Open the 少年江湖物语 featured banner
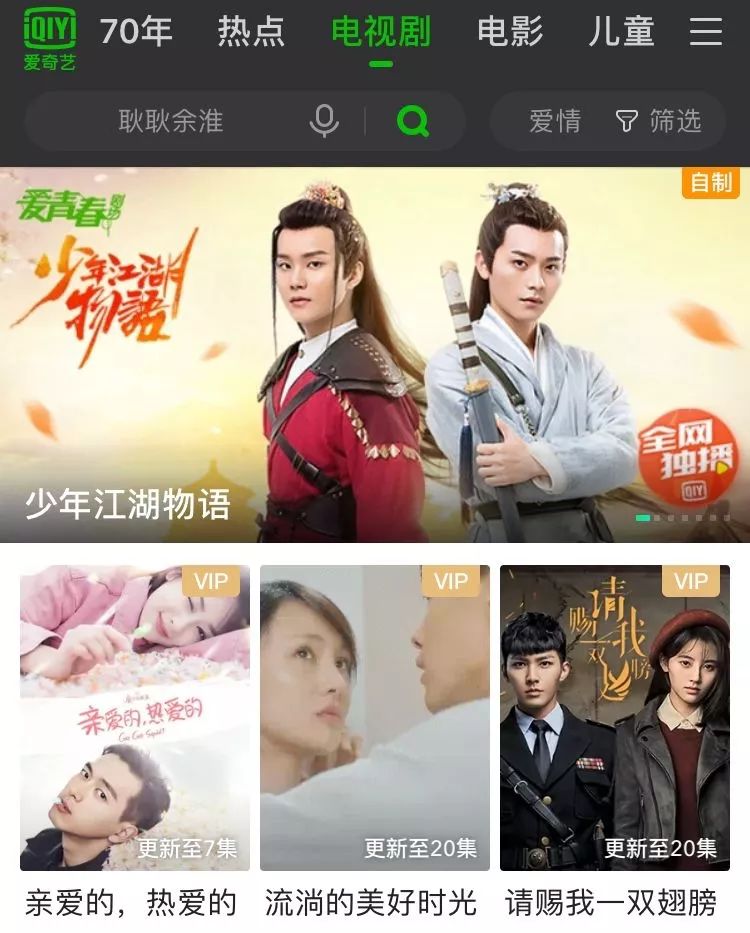The height and width of the screenshot is (933, 750). [375, 354]
